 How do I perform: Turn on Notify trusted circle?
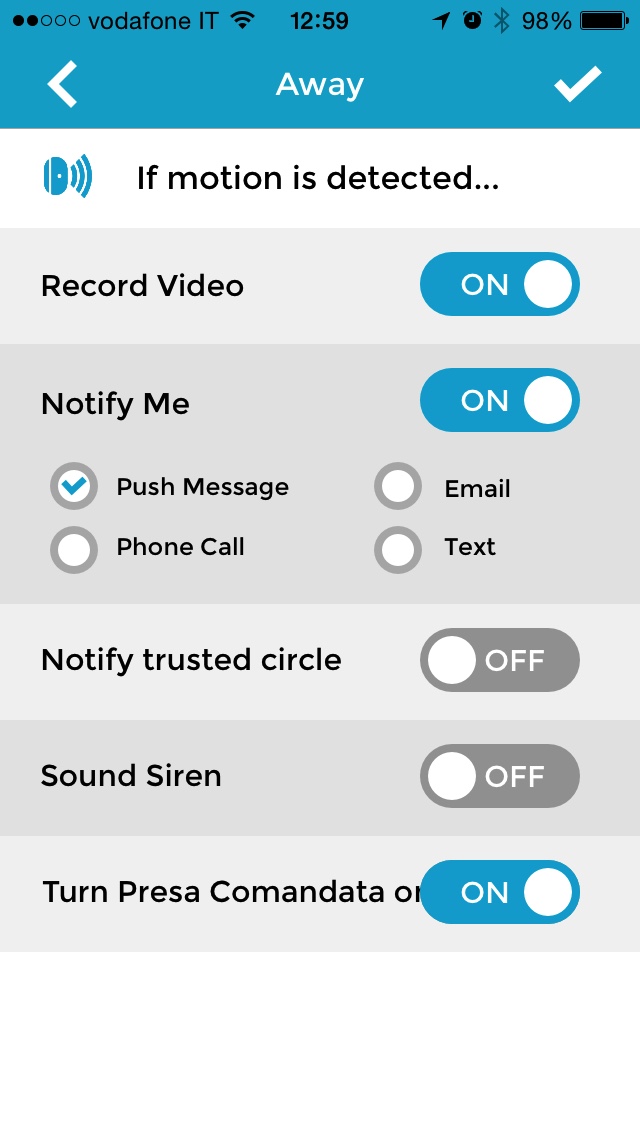(x=499, y=660)
